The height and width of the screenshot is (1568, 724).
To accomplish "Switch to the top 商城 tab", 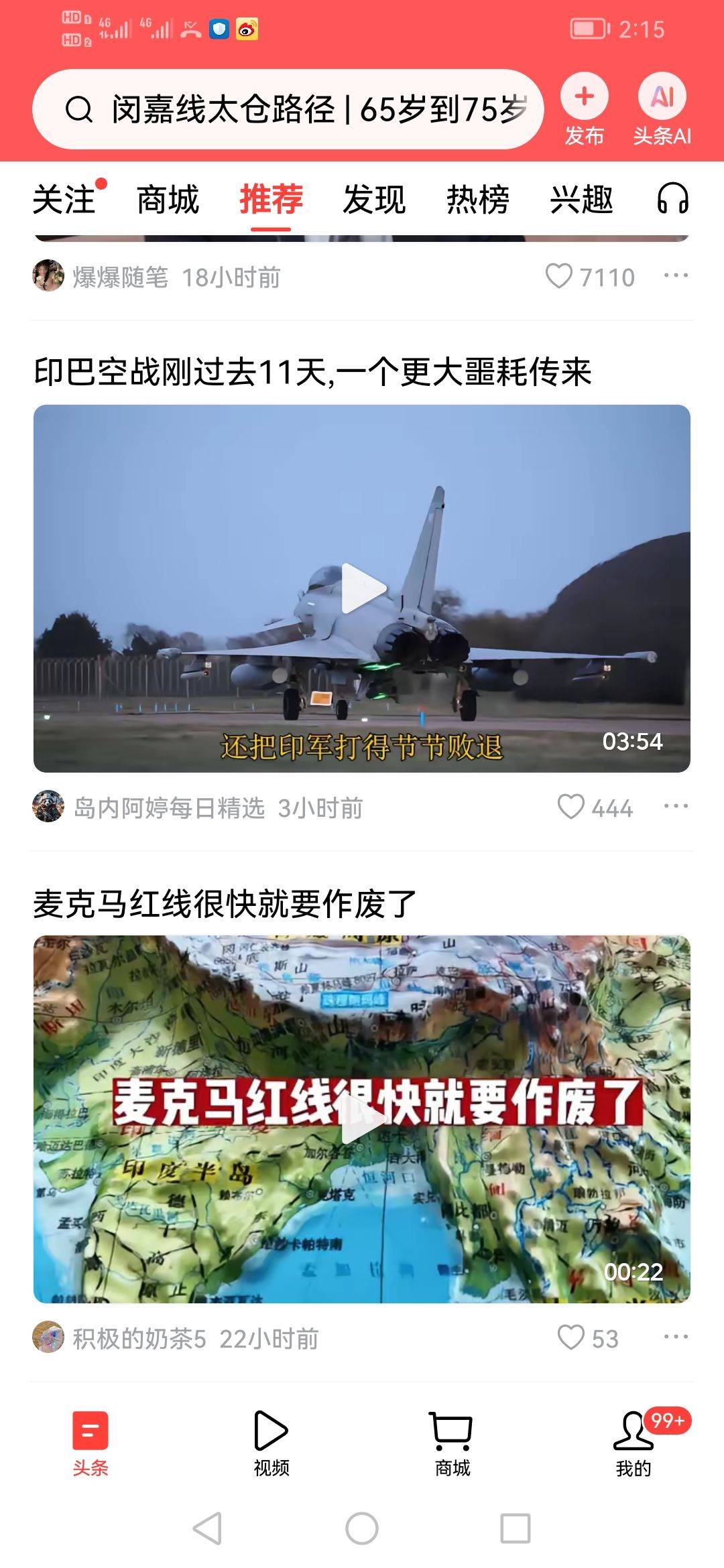I will (x=168, y=200).
